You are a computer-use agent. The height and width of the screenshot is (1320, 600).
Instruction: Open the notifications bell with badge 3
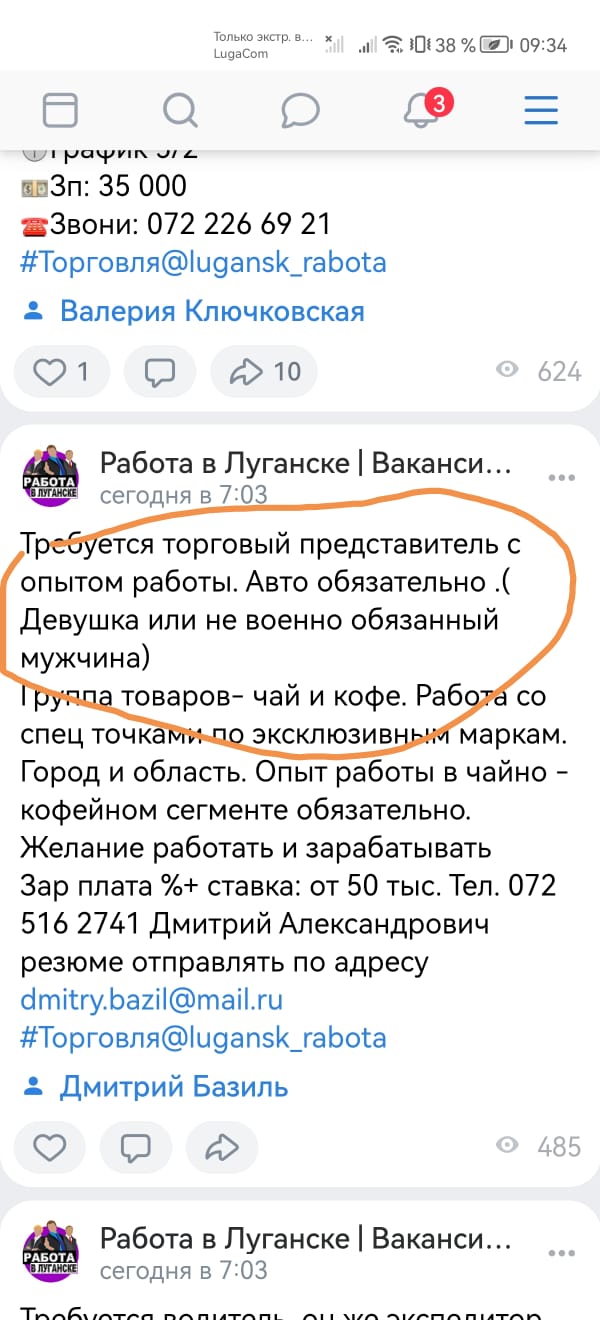point(422,109)
